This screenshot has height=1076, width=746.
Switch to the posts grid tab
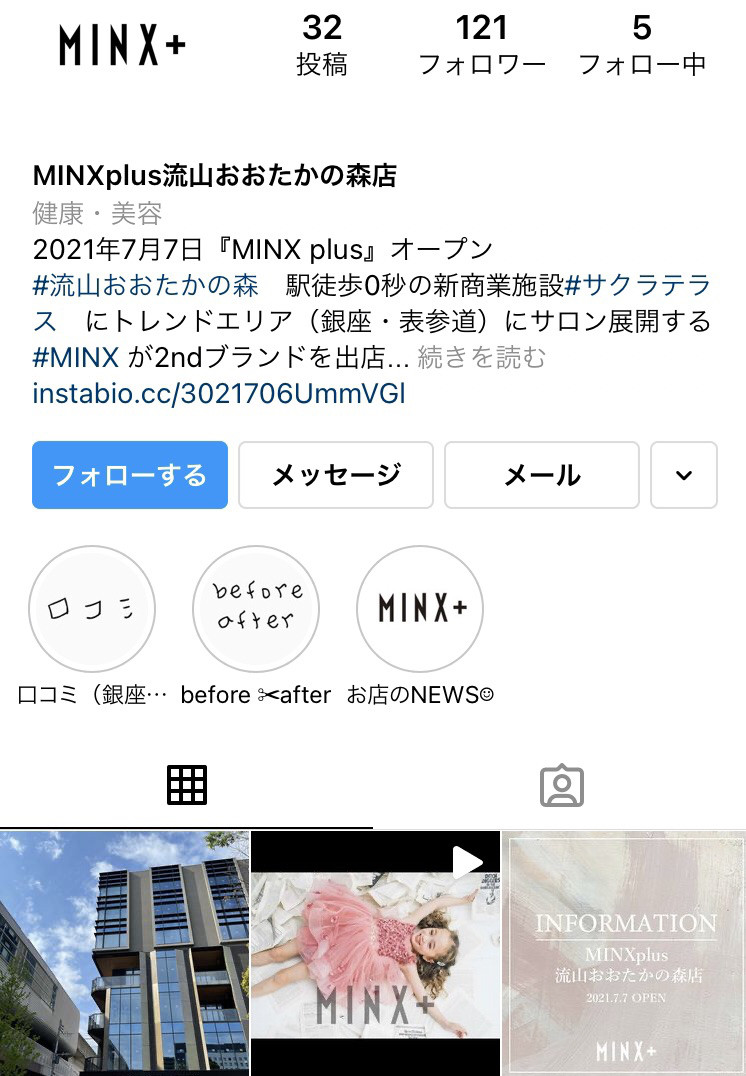click(x=186, y=786)
